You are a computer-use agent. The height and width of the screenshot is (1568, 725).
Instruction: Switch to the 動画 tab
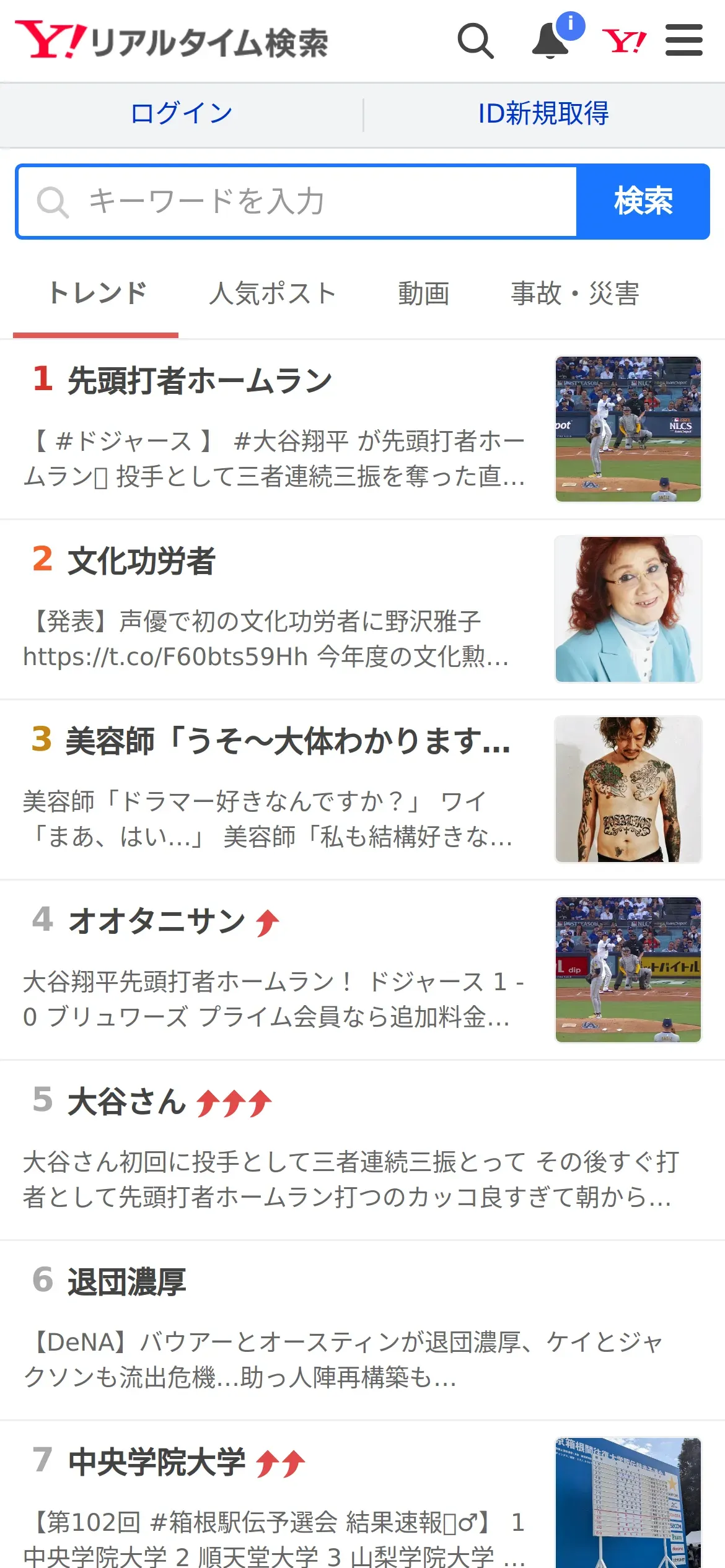423,294
